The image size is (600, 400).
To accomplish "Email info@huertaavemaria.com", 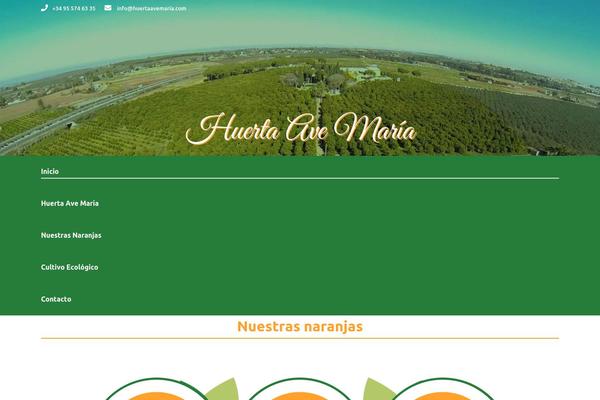I will [151, 8].
